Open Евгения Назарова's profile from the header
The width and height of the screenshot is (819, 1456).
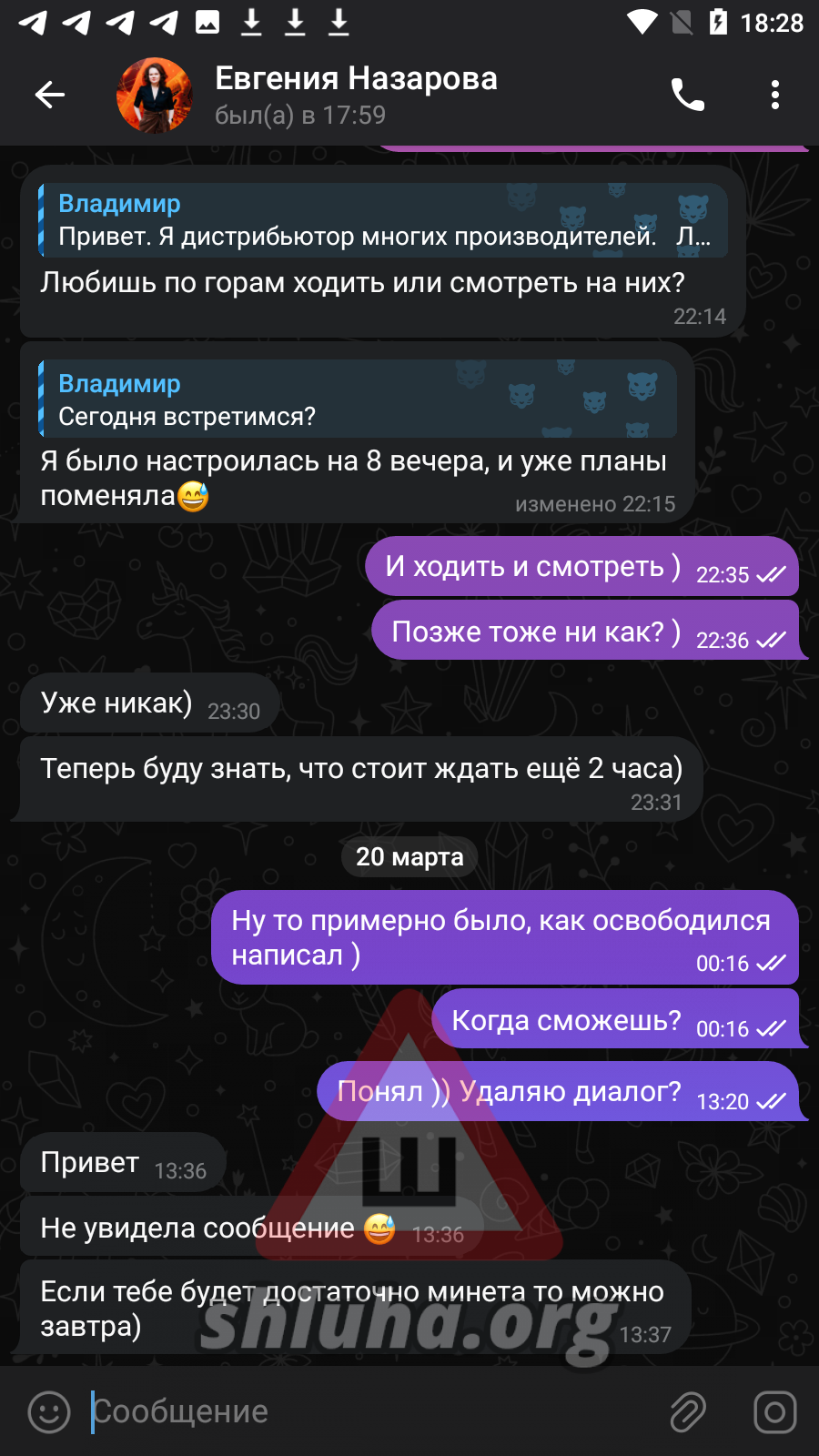(355, 95)
